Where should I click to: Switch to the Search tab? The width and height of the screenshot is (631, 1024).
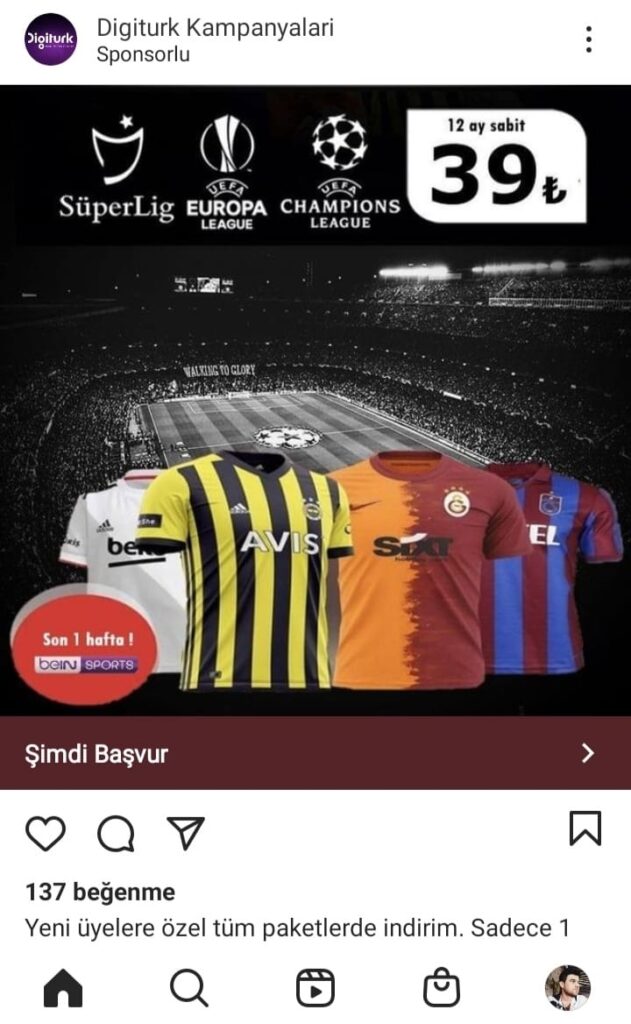188,988
